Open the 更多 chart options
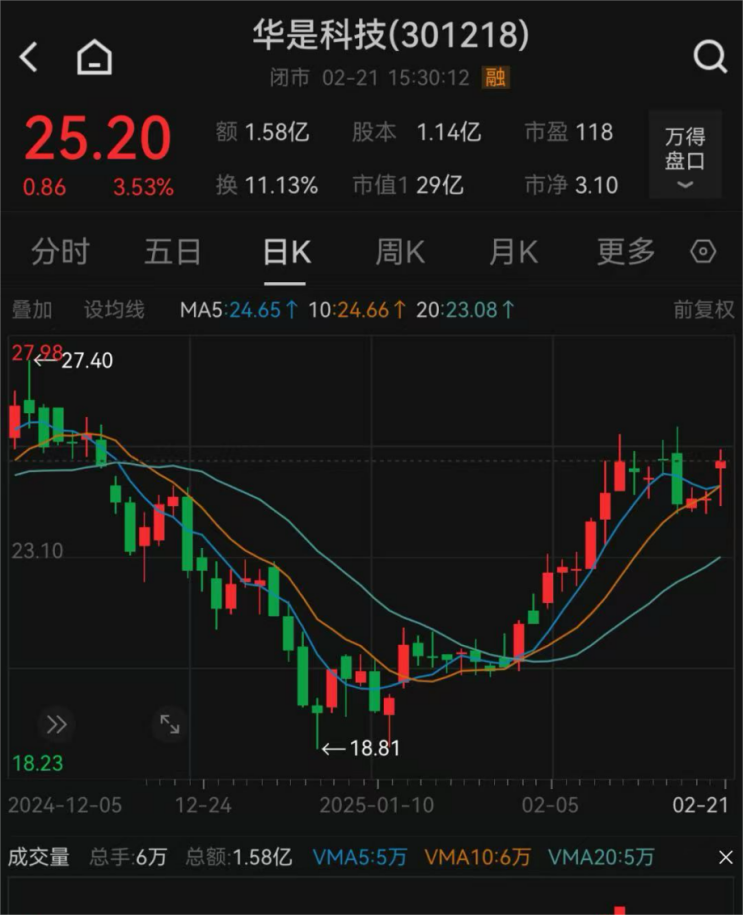The image size is (743, 915). tap(626, 252)
